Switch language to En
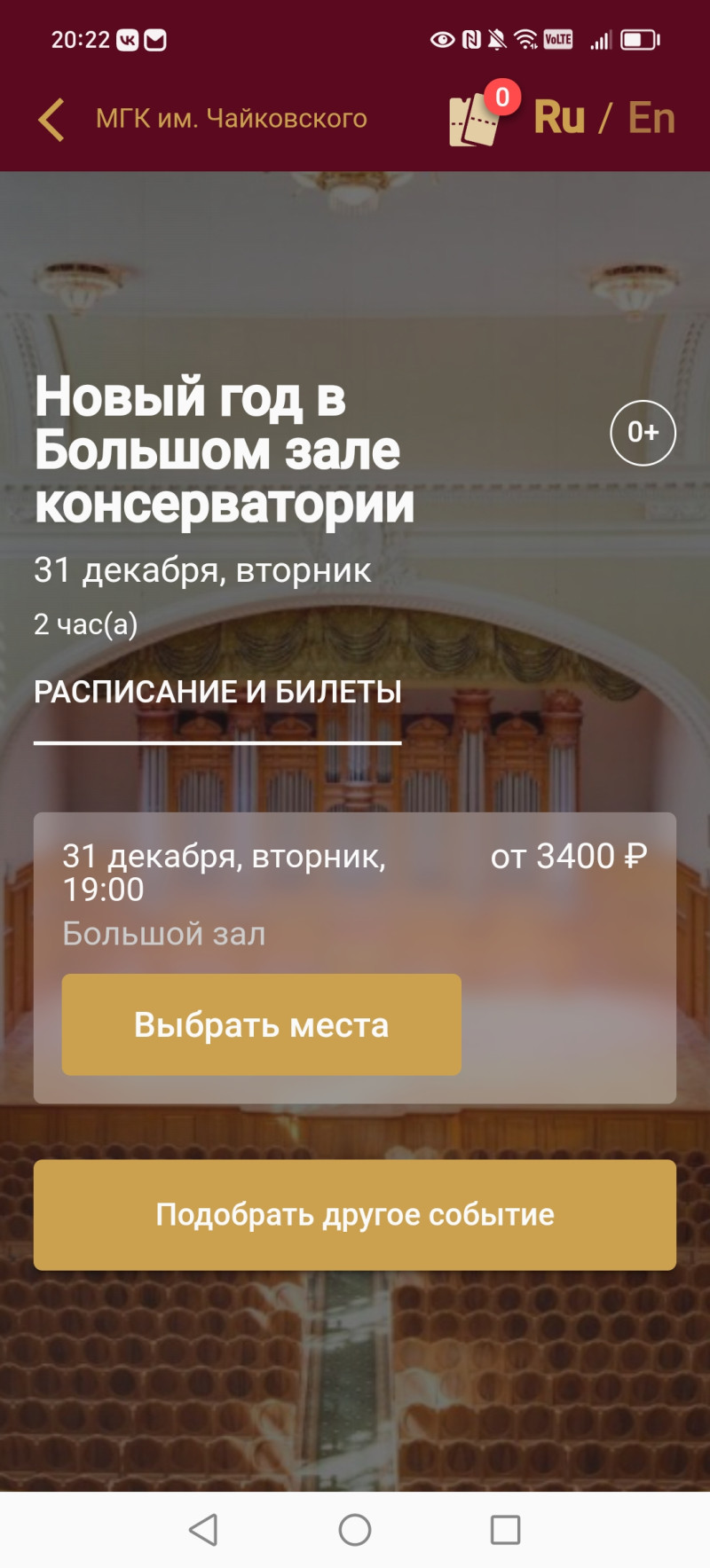The width and height of the screenshot is (710, 1568). [651, 118]
